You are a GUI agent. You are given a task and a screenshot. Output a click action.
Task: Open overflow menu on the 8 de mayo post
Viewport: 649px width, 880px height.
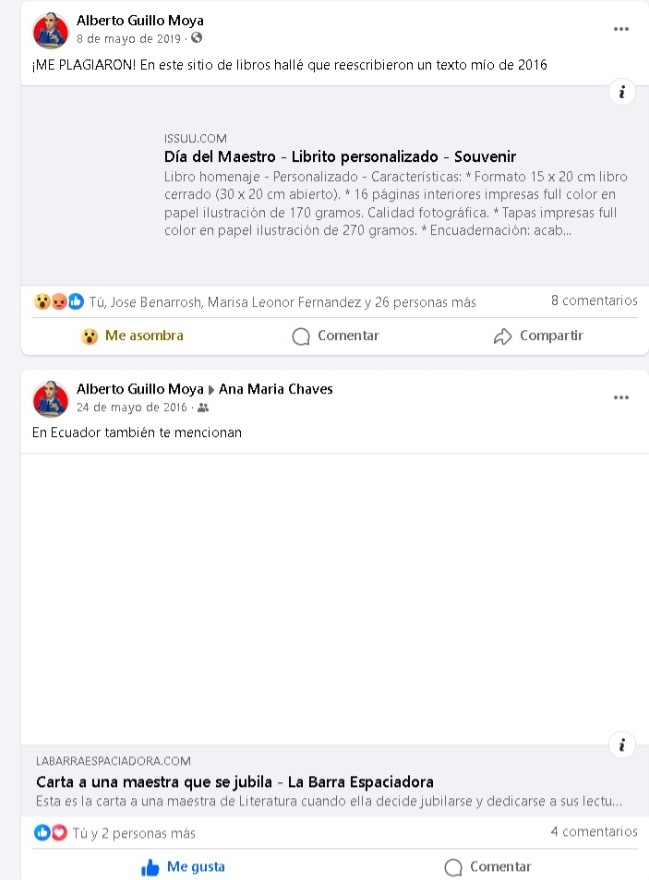[621, 28]
